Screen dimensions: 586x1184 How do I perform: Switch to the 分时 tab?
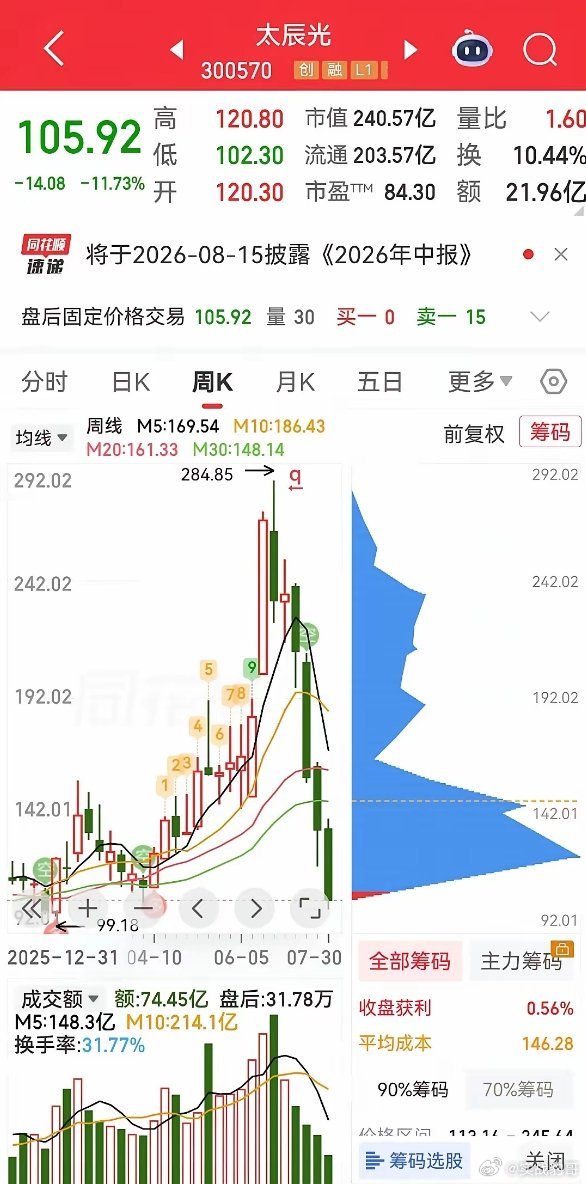pos(45,382)
